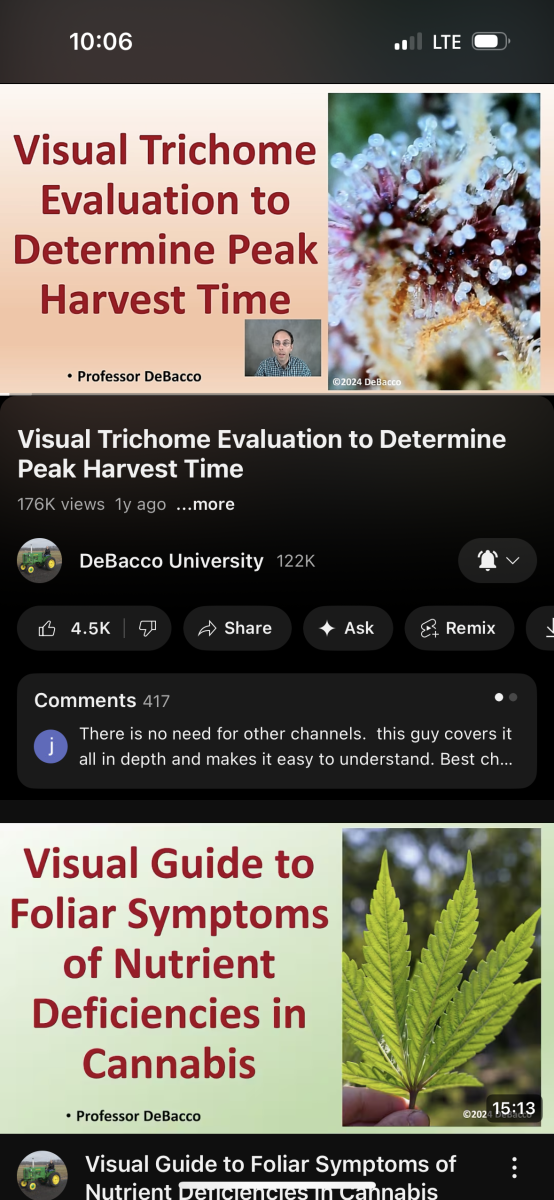Open the notification bell dropdown
This screenshot has height=1200, width=554.
point(497,561)
